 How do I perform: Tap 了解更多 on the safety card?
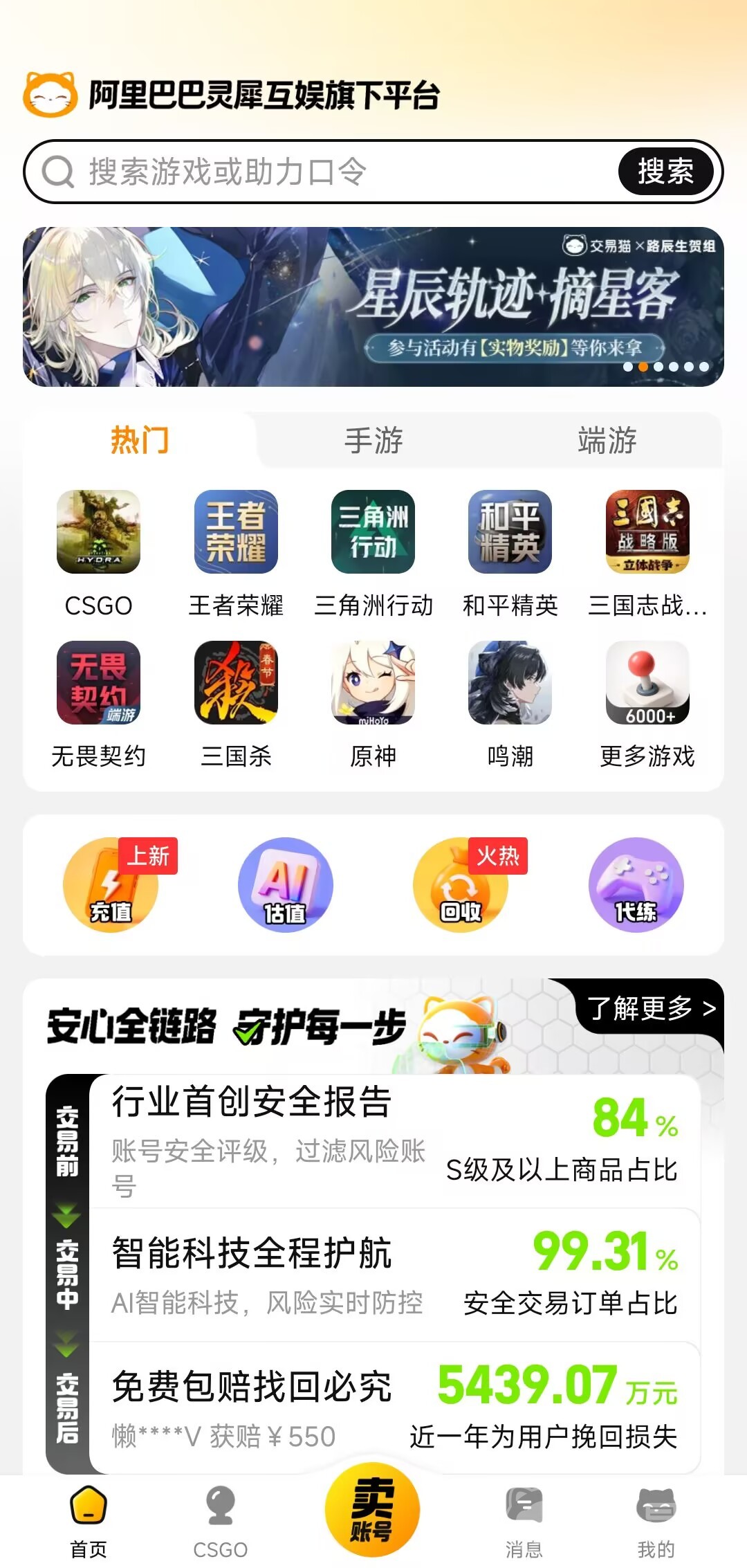[x=650, y=1008]
